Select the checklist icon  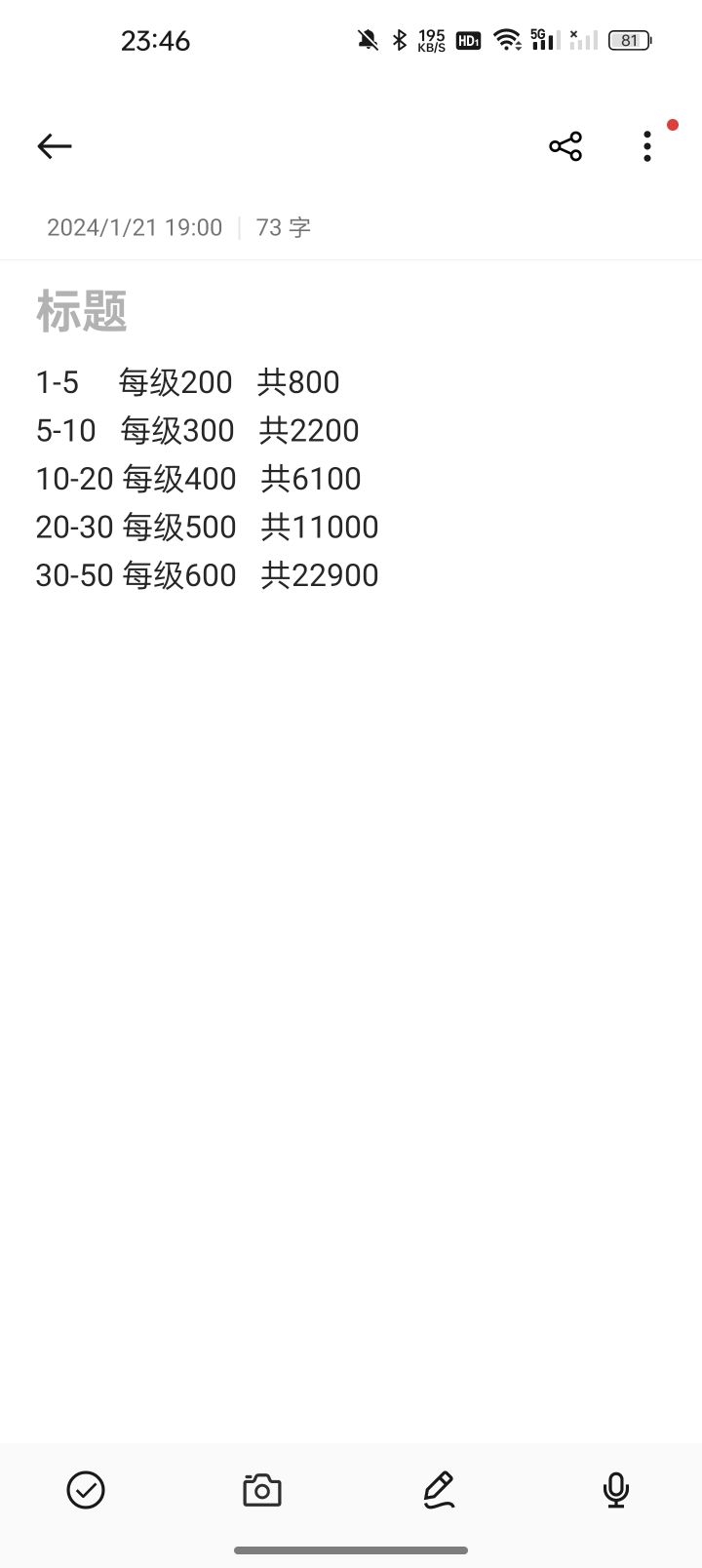coord(86,1490)
